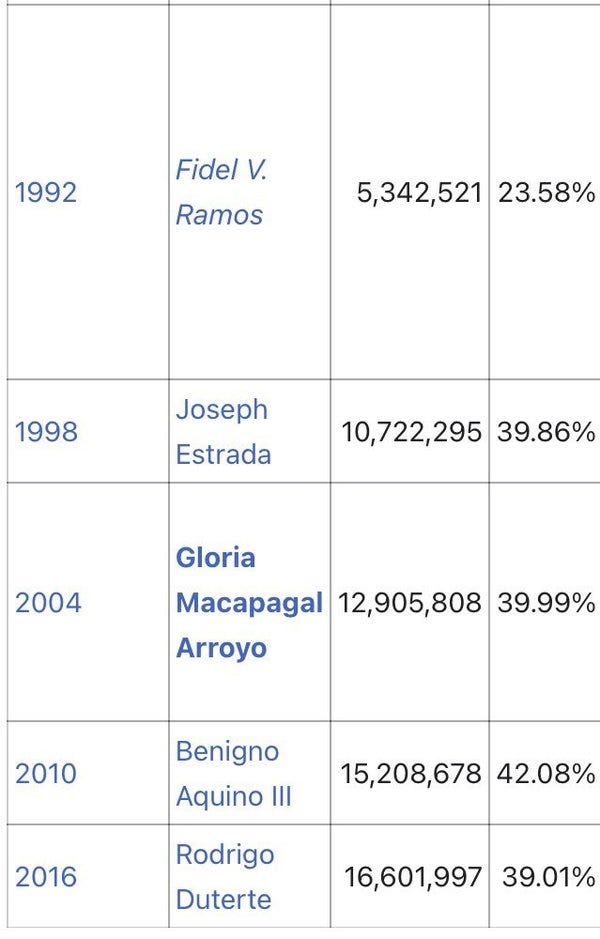
Task: Visit the Joseph Estrada page link
Action: coord(222,432)
